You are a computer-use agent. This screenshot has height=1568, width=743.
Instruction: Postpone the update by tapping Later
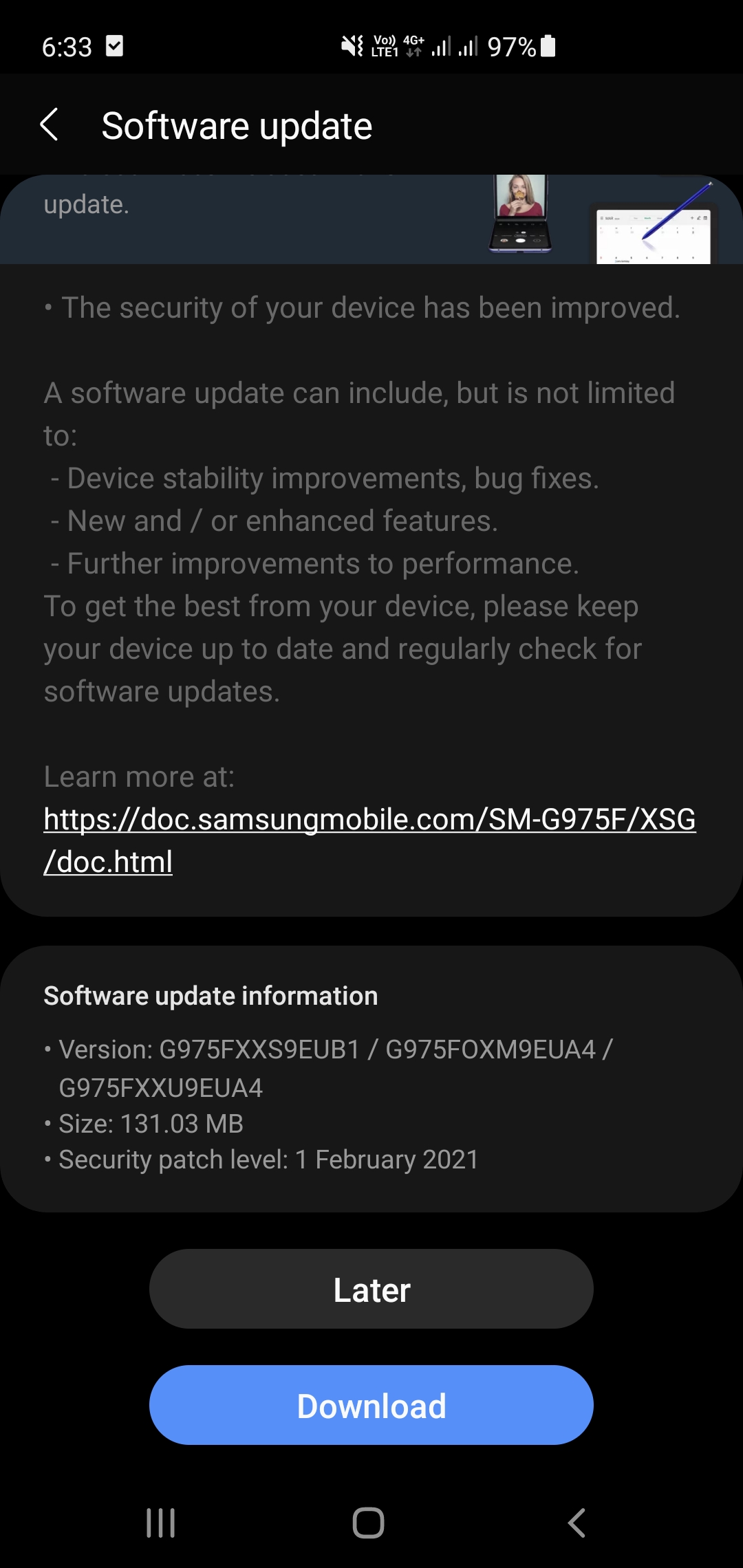click(370, 1288)
